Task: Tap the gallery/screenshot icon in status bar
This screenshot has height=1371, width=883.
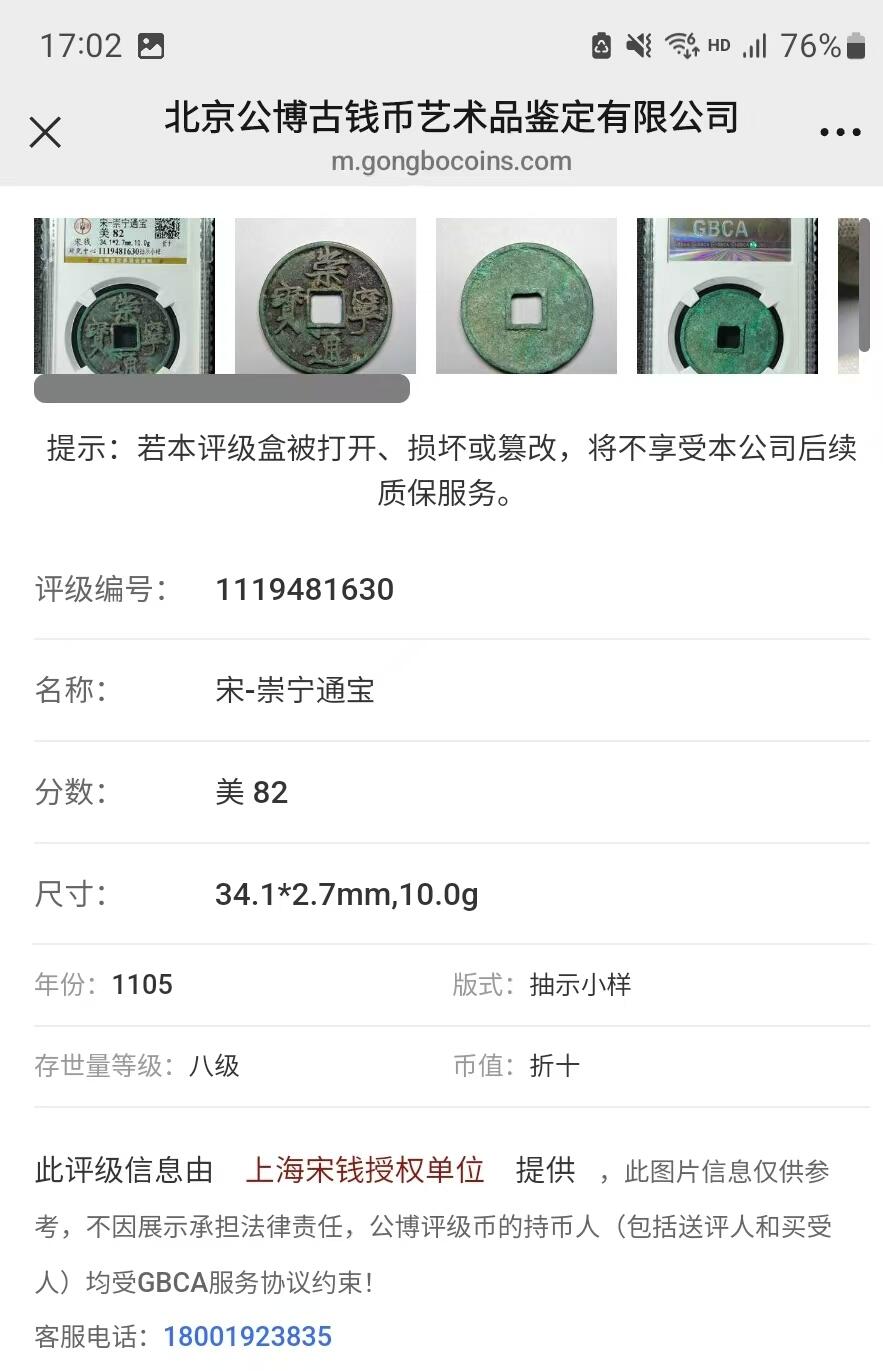Action: (152, 44)
